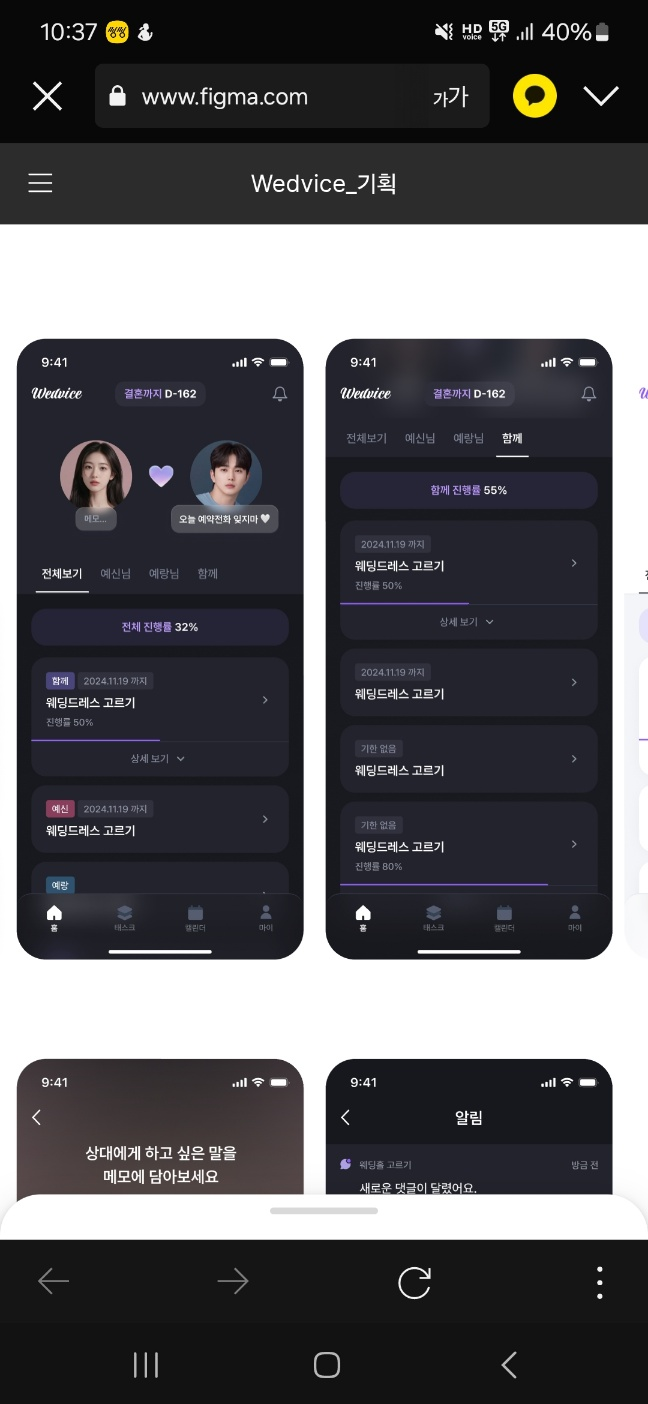Open recent apps from the navigation bar
The height and width of the screenshot is (1404, 648).
click(x=146, y=1365)
